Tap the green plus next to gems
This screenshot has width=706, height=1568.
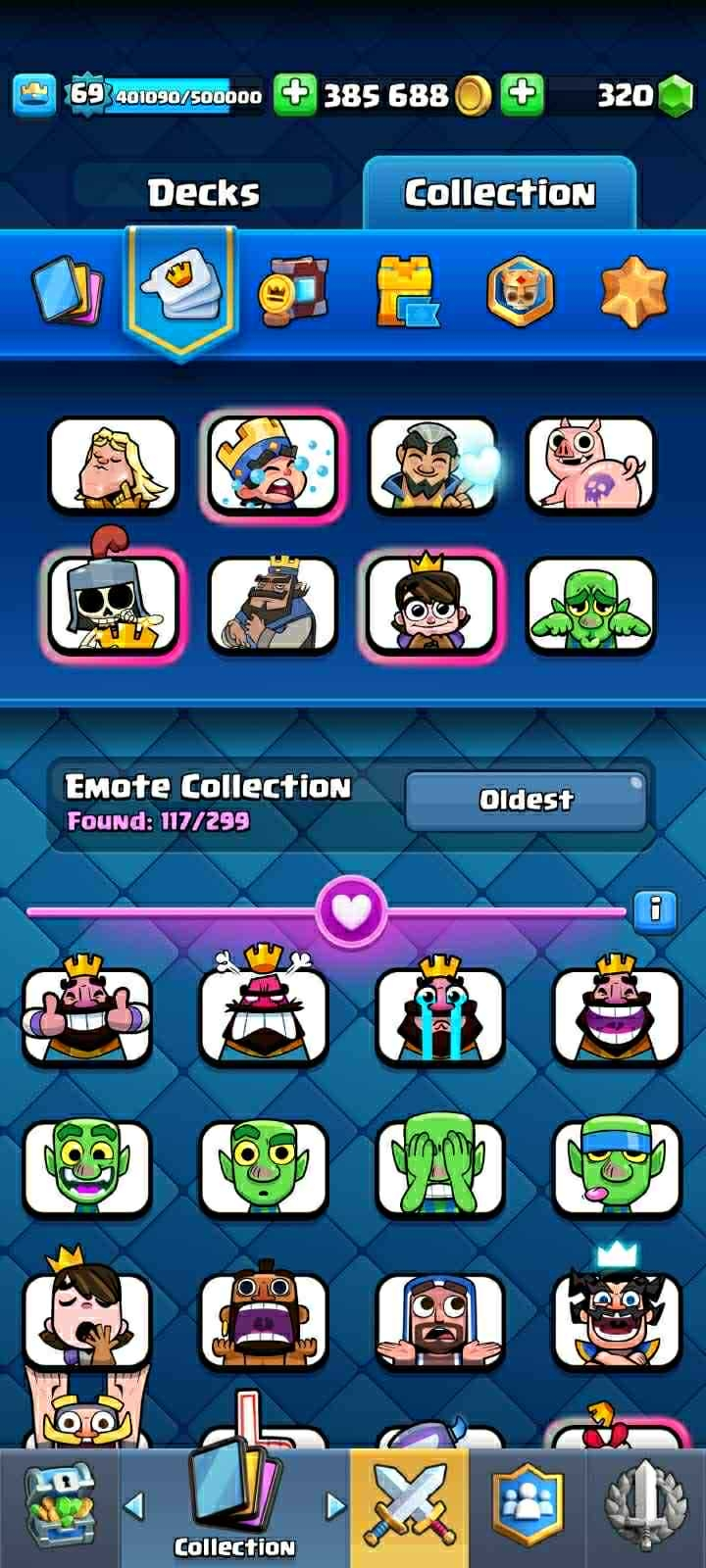(523, 94)
